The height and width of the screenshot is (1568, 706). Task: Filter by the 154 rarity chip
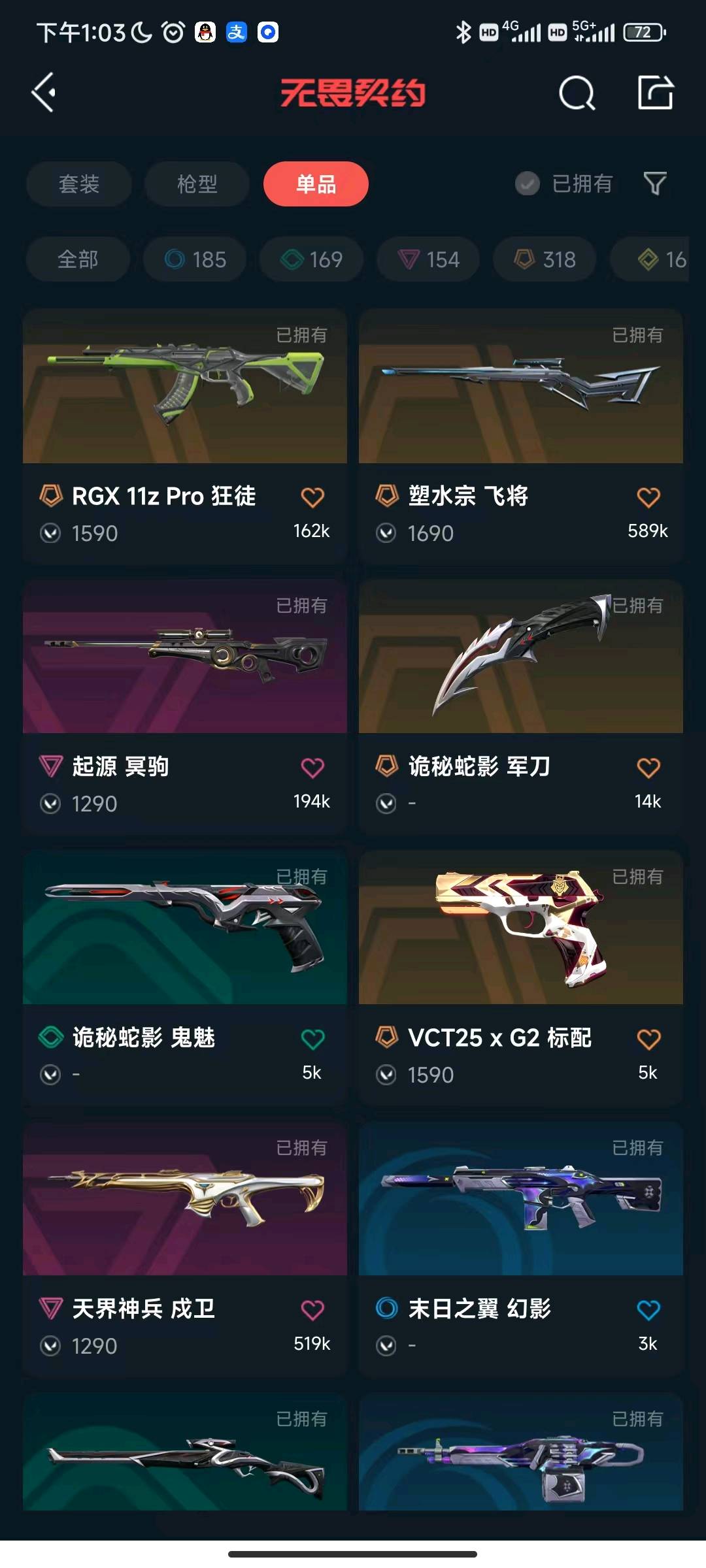click(428, 259)
